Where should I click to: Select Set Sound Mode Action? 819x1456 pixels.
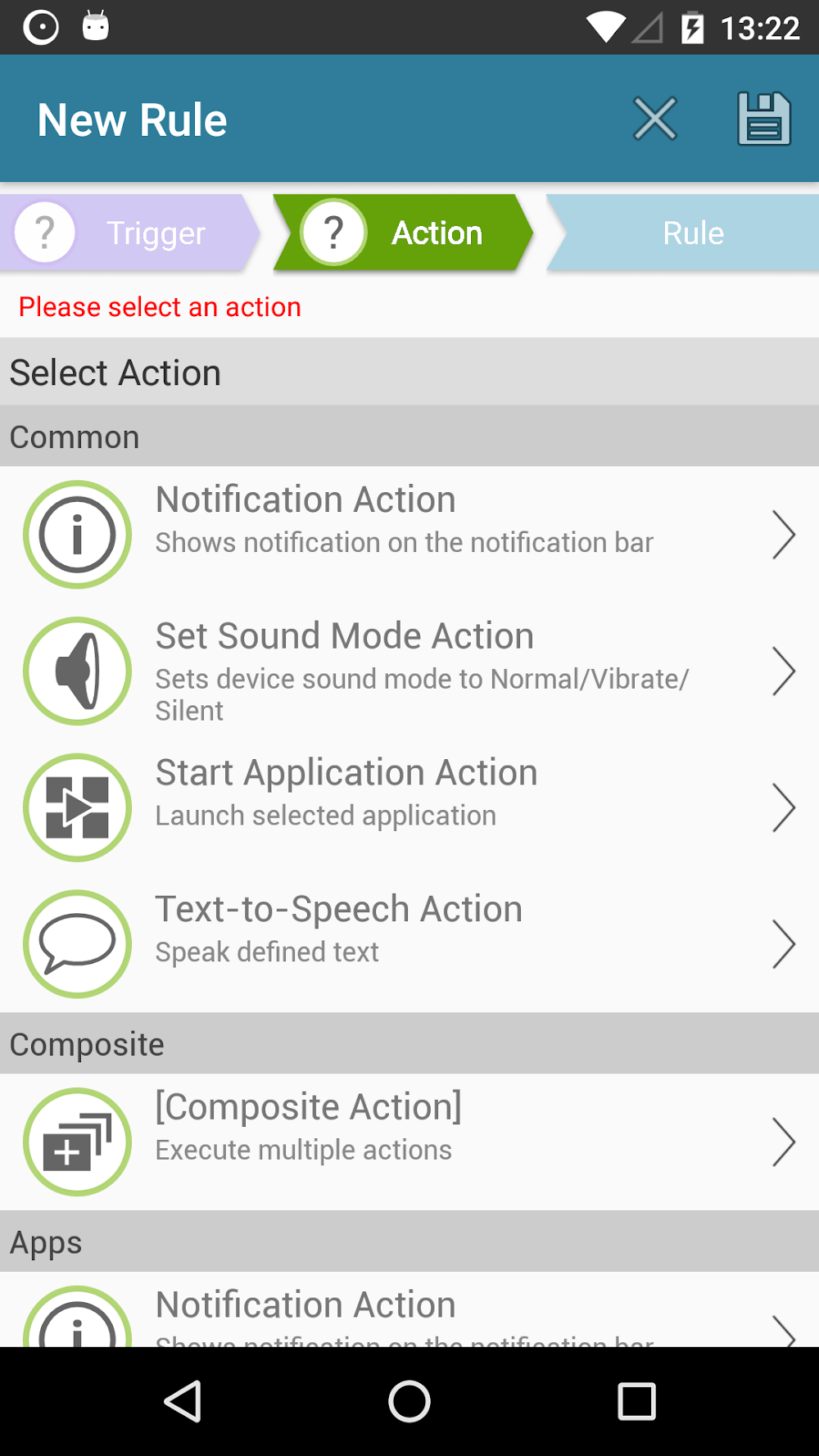coord(409,671)
